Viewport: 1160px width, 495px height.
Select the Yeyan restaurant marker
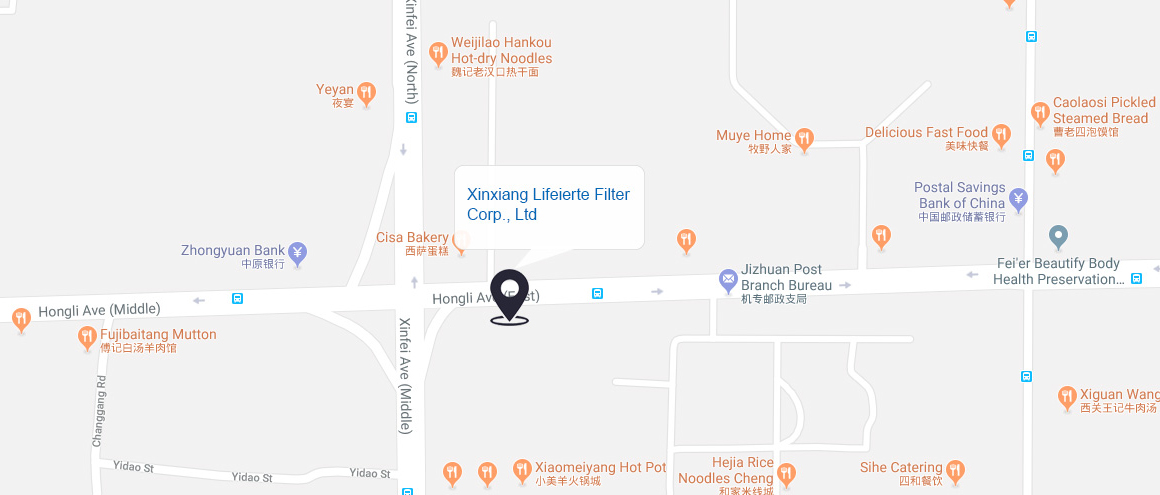(366, 93)
